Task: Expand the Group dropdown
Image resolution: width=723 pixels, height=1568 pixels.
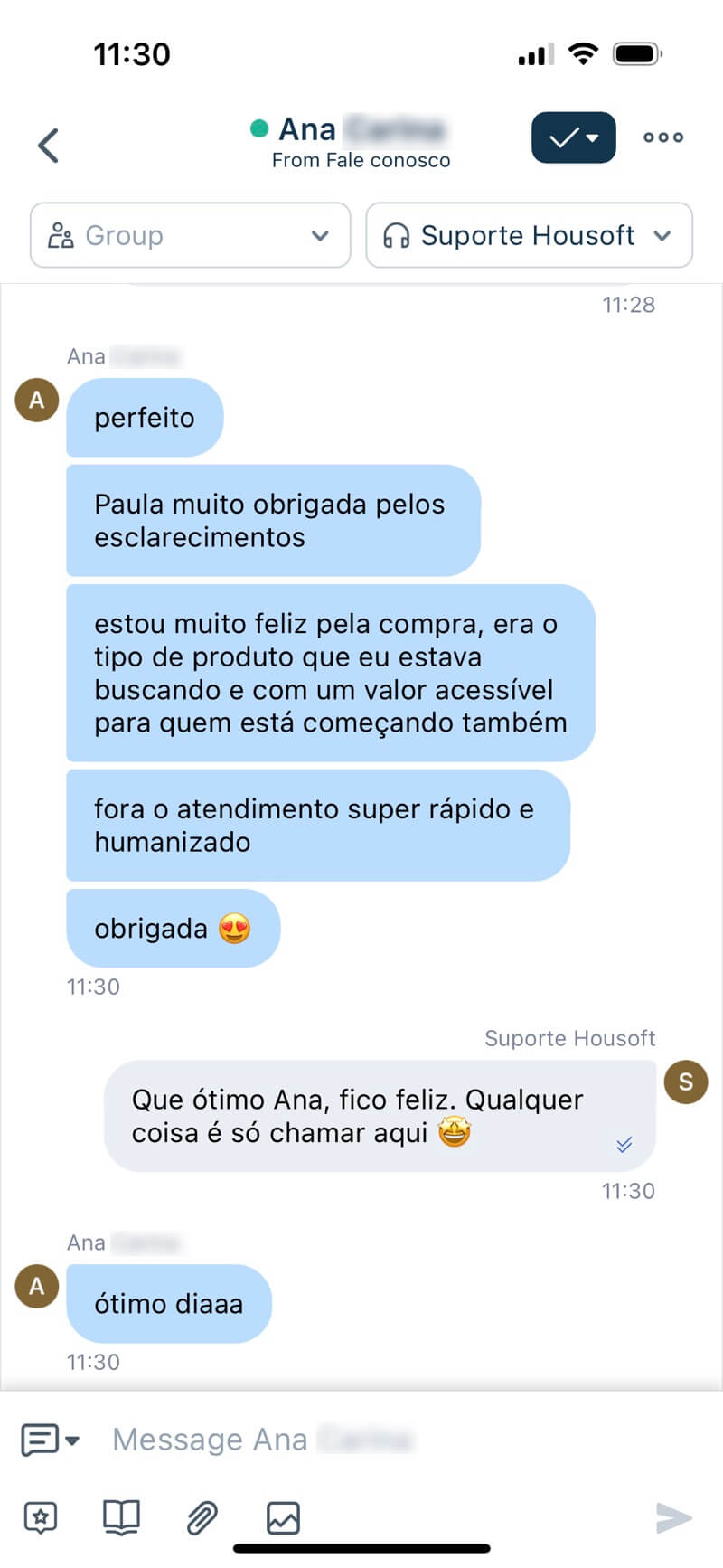Action: (x=190, y=235)
